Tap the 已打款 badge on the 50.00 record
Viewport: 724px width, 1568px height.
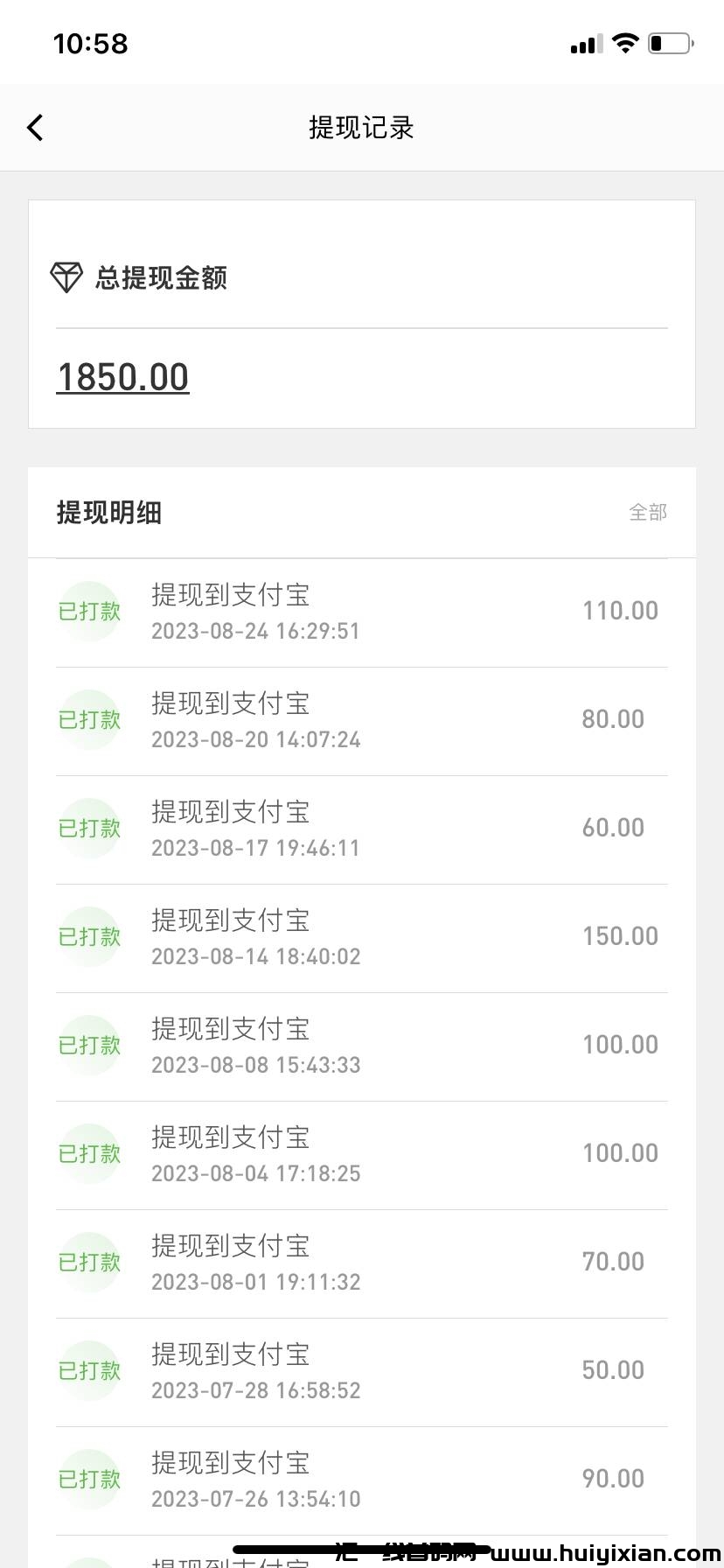88,1370
